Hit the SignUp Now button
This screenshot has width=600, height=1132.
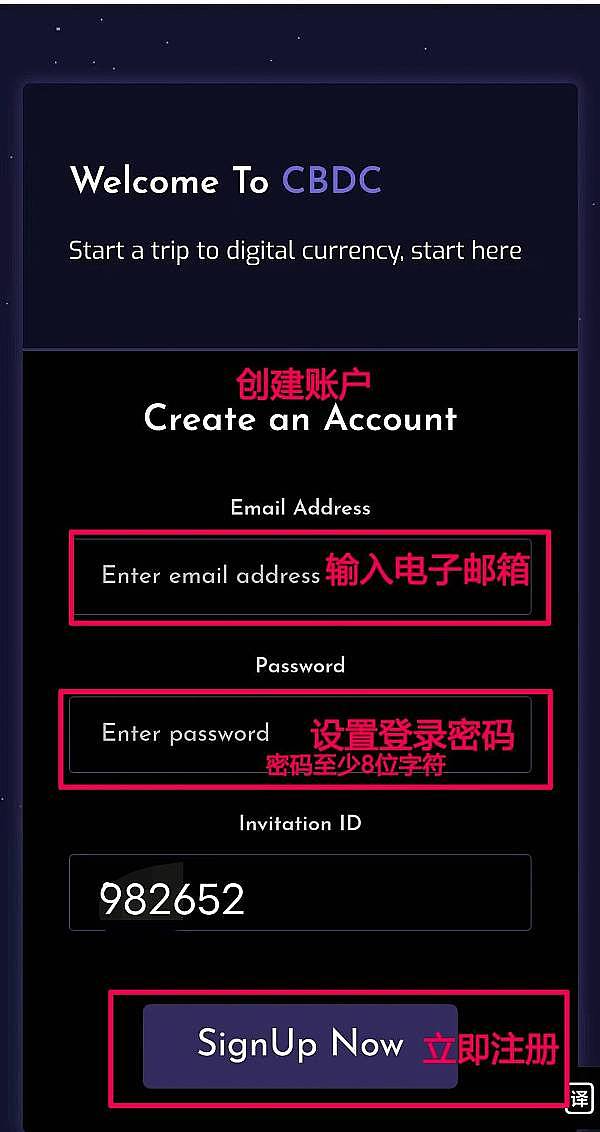300,1045
